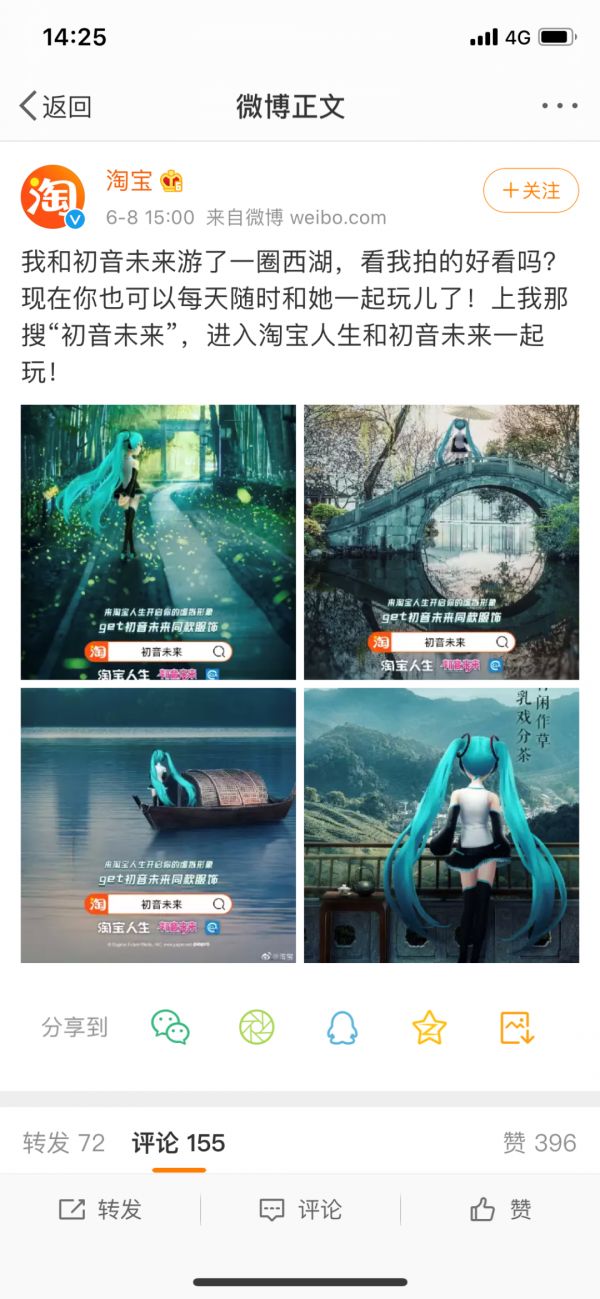Viewport: 600px width, 1299px height.
Task: Follow 淘宝 with the 关注 button
Action: (531, 190)
